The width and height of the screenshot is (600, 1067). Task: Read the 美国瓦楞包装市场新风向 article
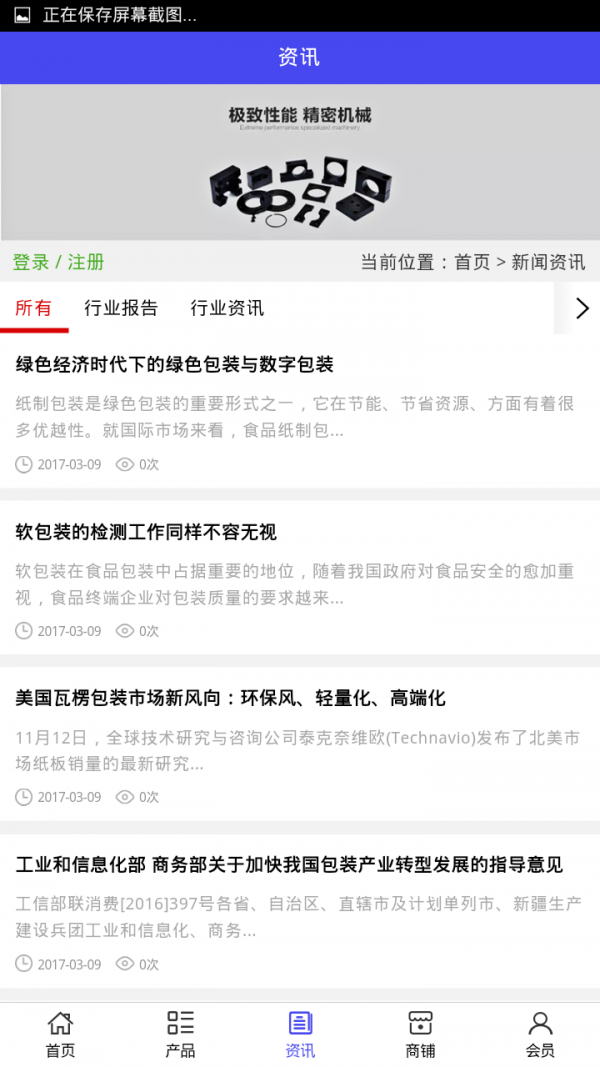[230, 698]
